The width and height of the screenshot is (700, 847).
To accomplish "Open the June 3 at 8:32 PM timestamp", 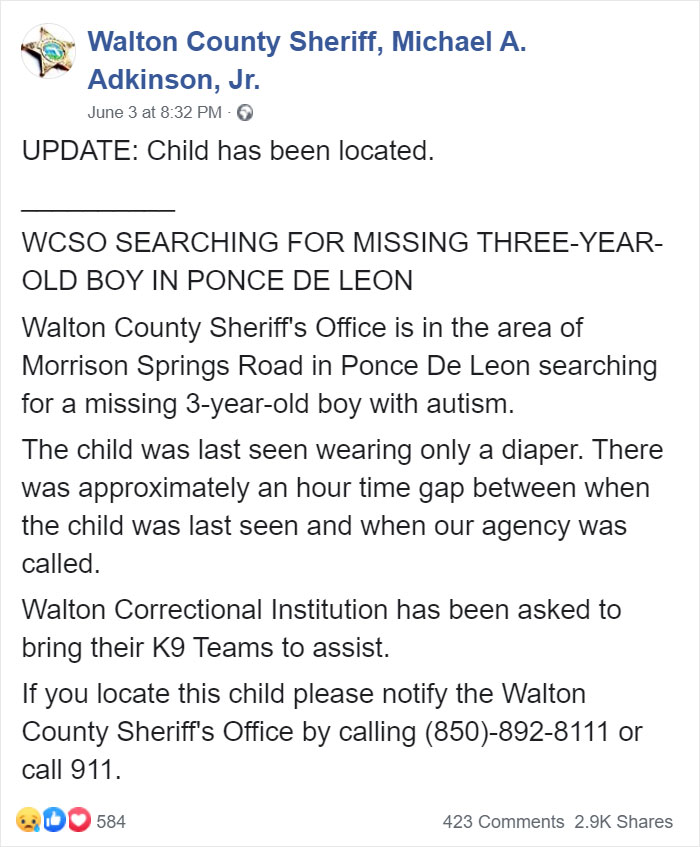I will click(153, 111).
